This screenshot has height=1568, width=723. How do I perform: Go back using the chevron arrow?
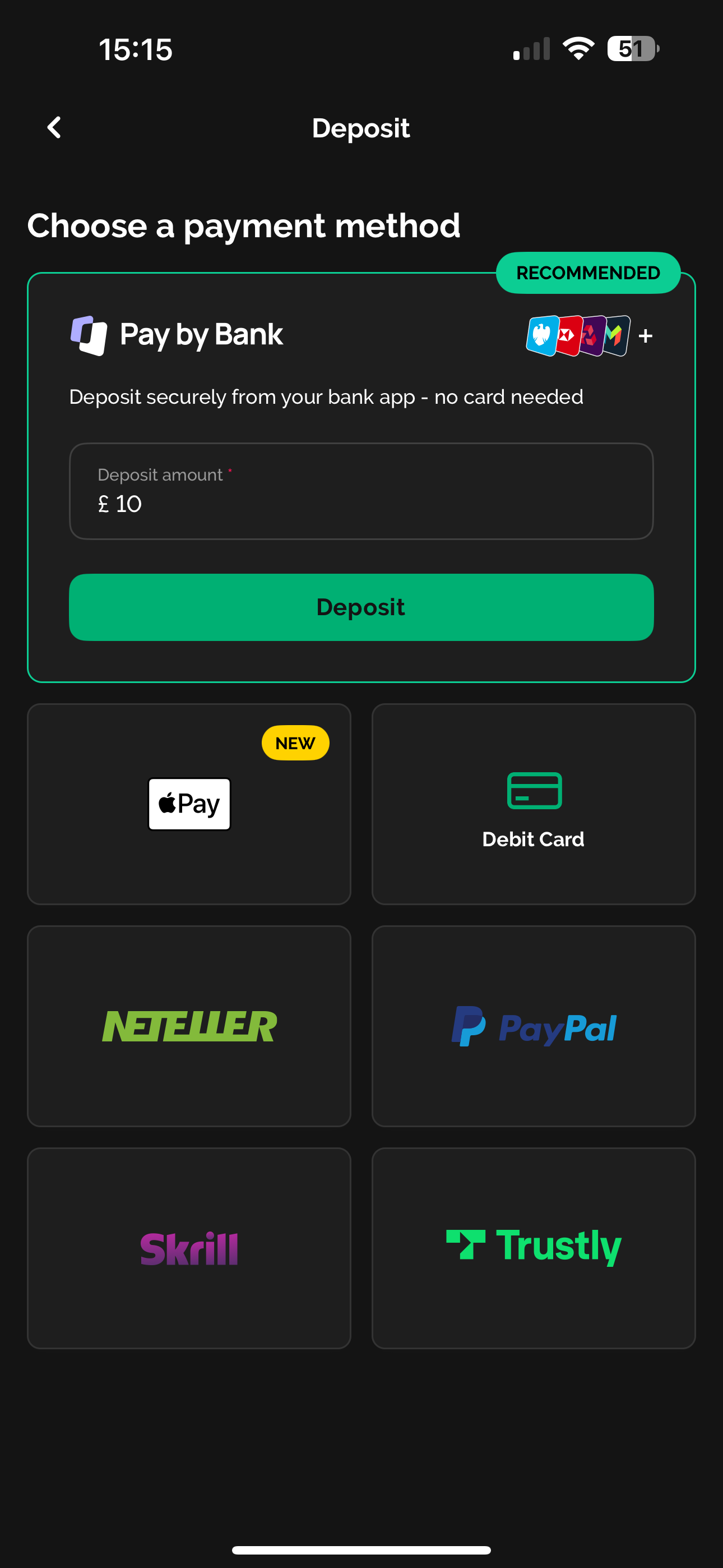[54, 128]
